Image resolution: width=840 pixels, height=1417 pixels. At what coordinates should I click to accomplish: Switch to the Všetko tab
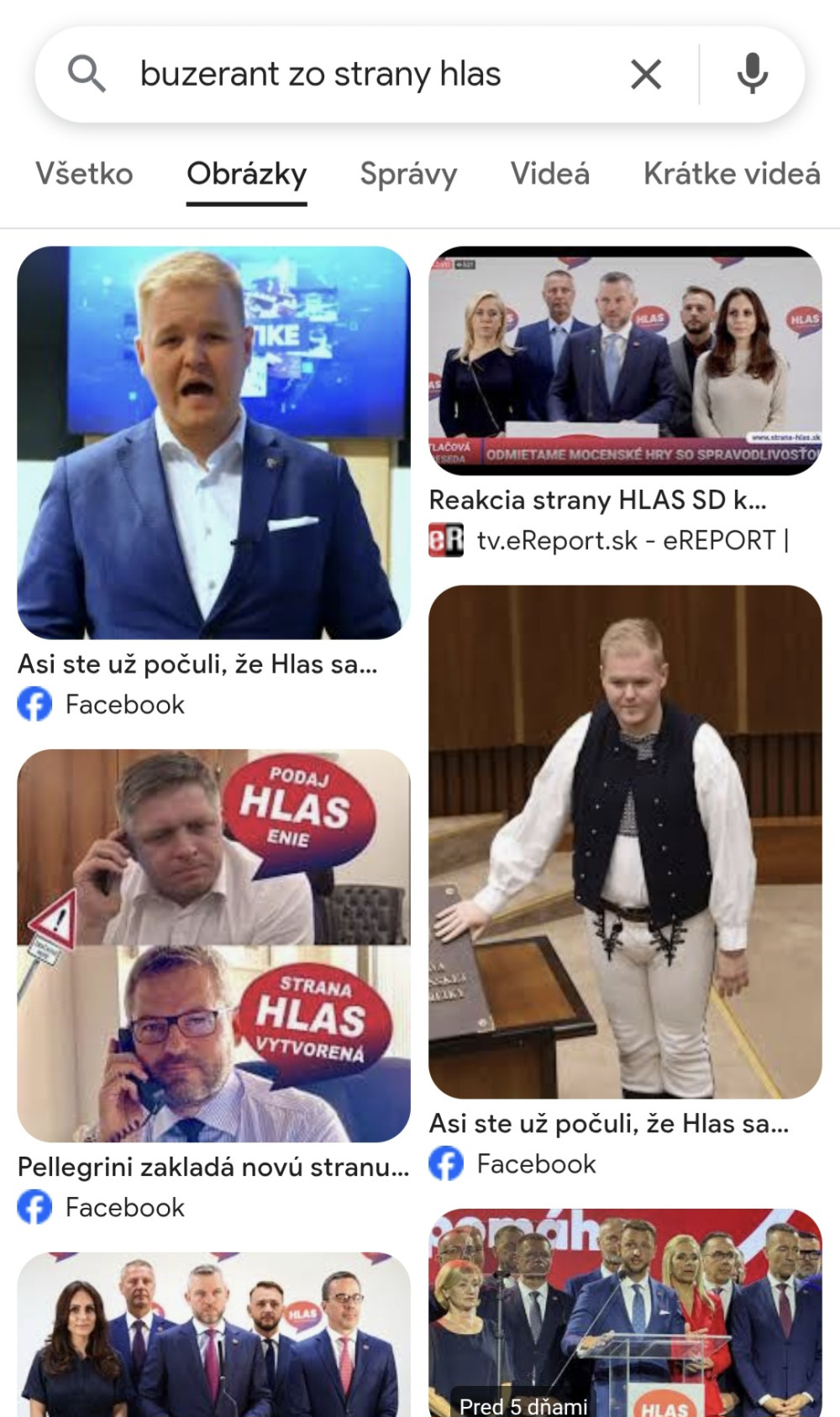point(84,174)
